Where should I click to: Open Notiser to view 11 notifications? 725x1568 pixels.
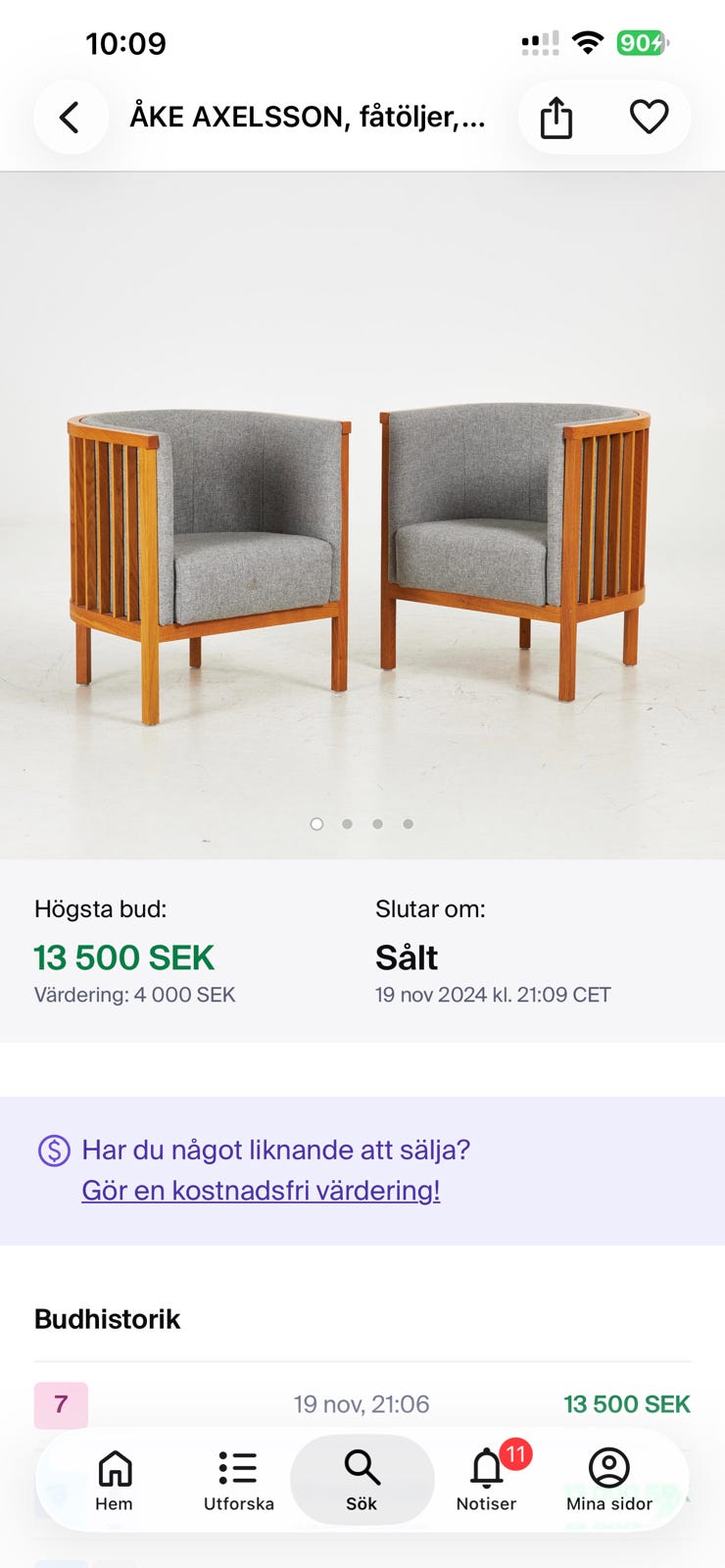coord(485,1480)
